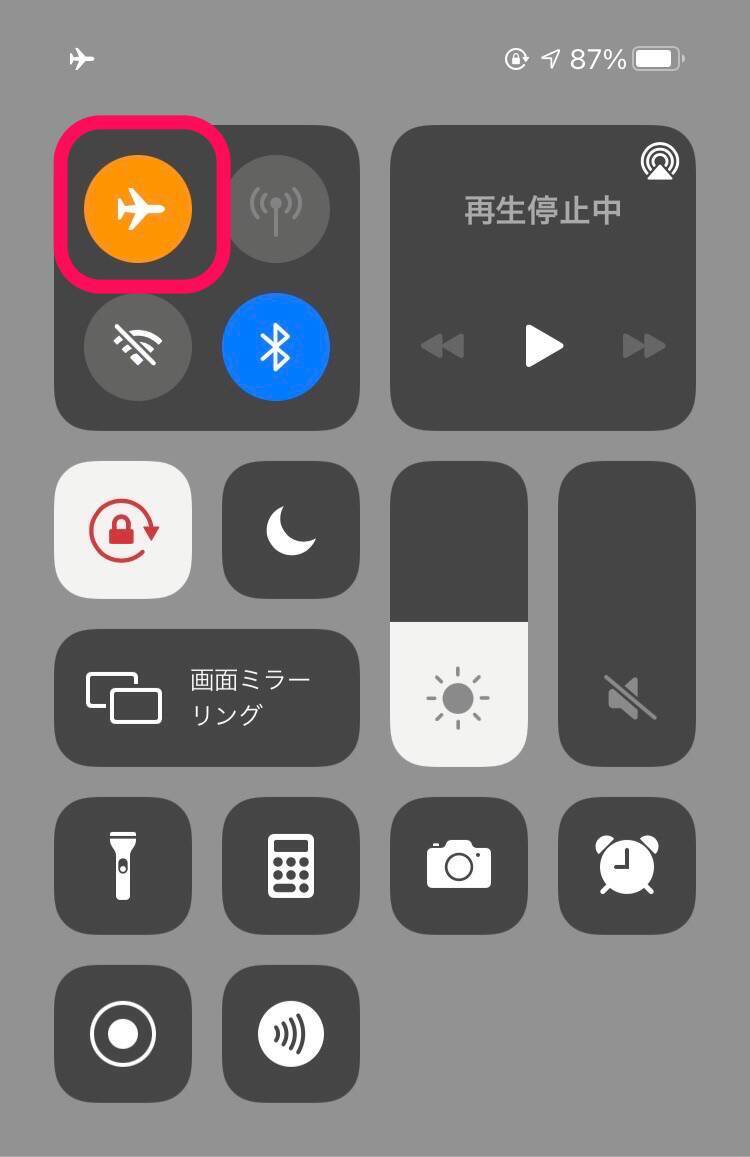Open 画面ミラーリング screen mirroring
The width and height of the screenshot is (750, 1157).
click(207, 698)
